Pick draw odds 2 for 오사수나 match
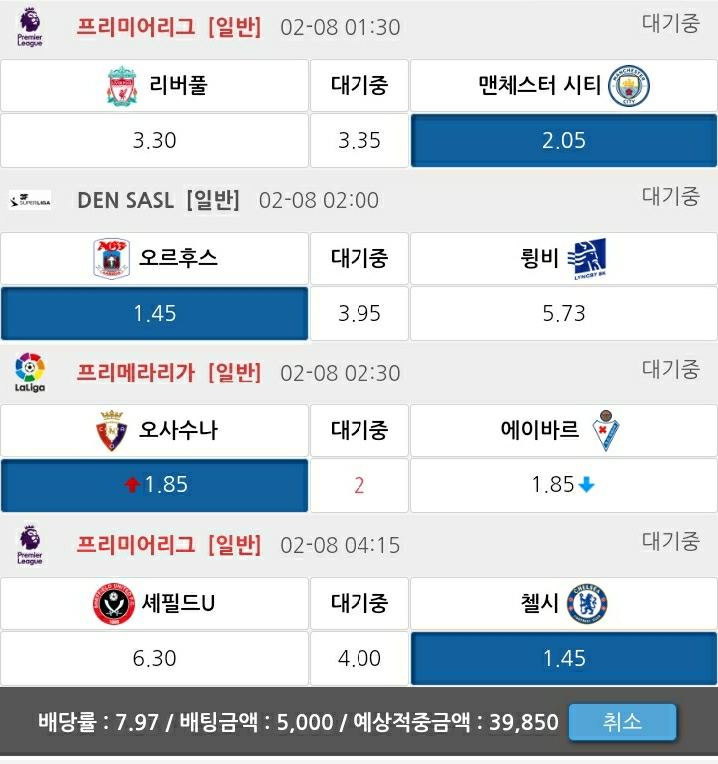 (359, 485)
